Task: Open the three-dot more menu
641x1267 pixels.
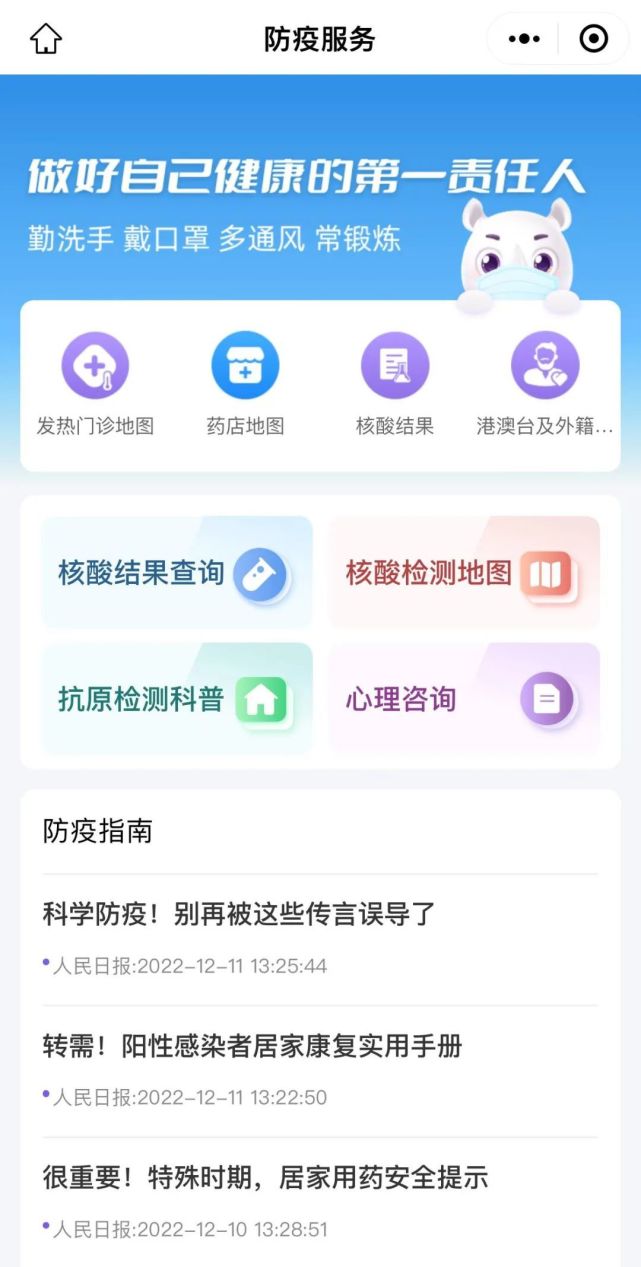Action: [524, 39]
